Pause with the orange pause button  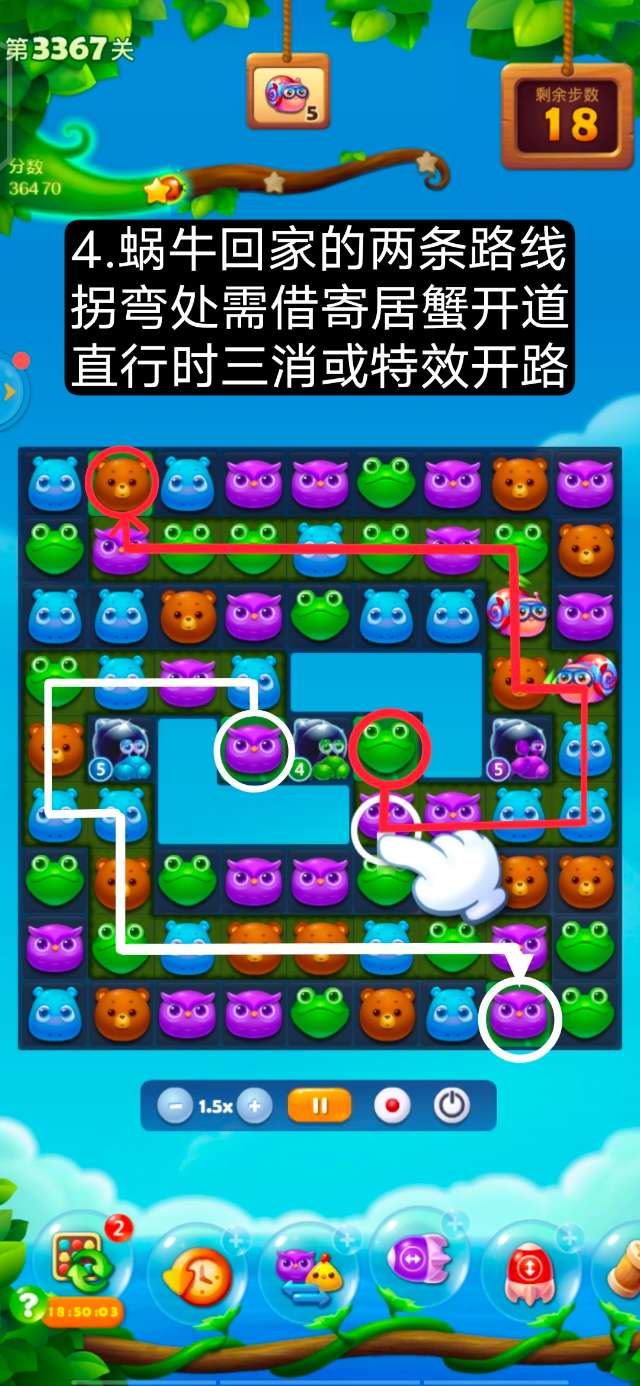click(320, 1106)
